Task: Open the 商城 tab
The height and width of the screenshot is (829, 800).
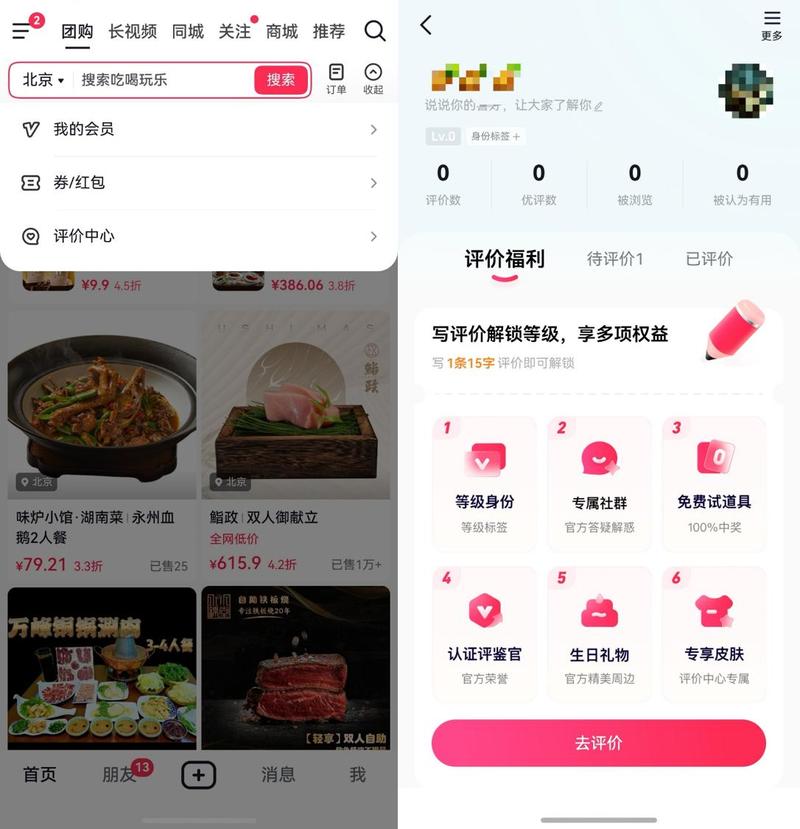Action: click(282, 31)
